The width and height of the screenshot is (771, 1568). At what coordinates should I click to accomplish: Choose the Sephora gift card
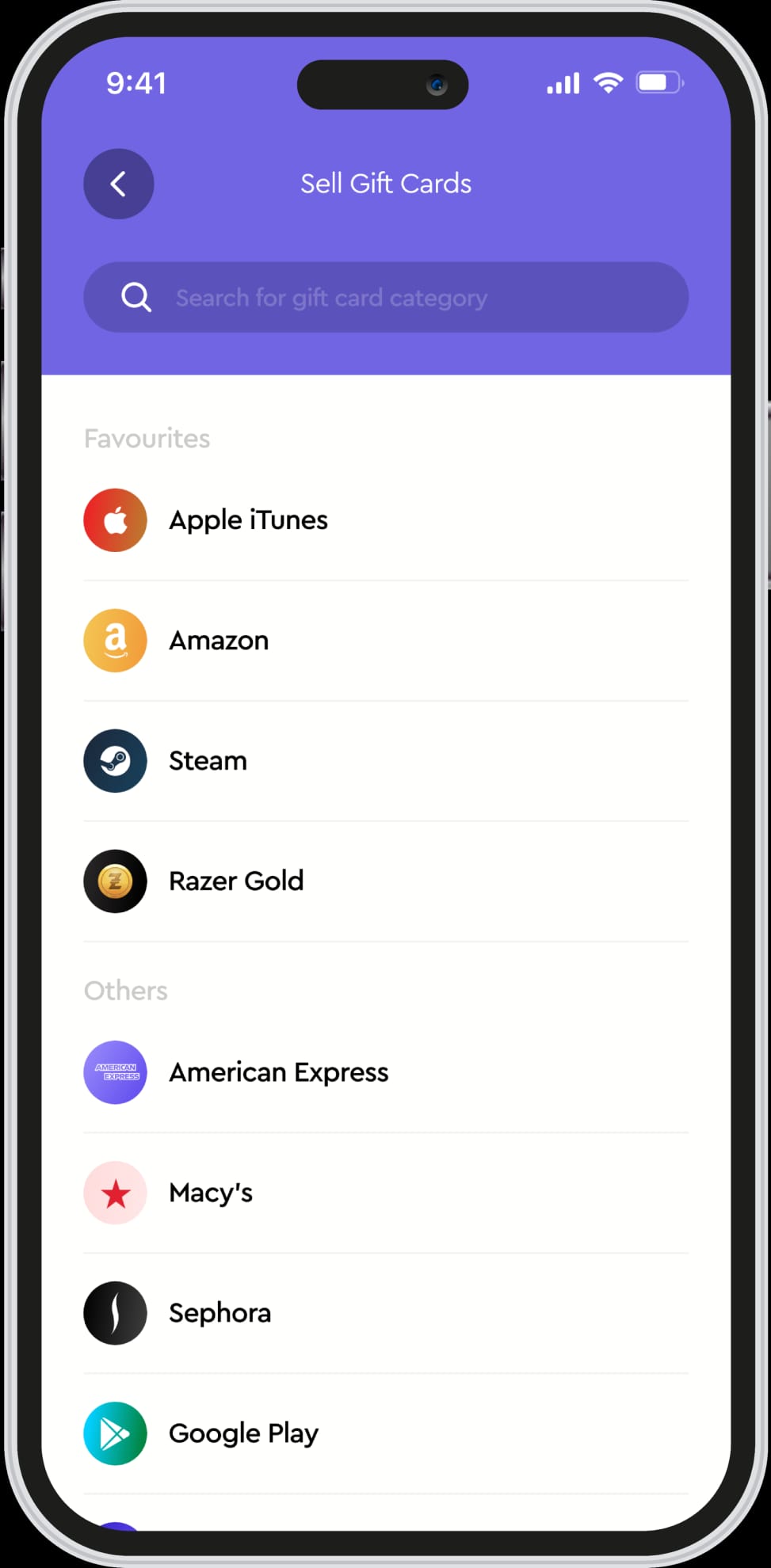(x=219, y=1313)
